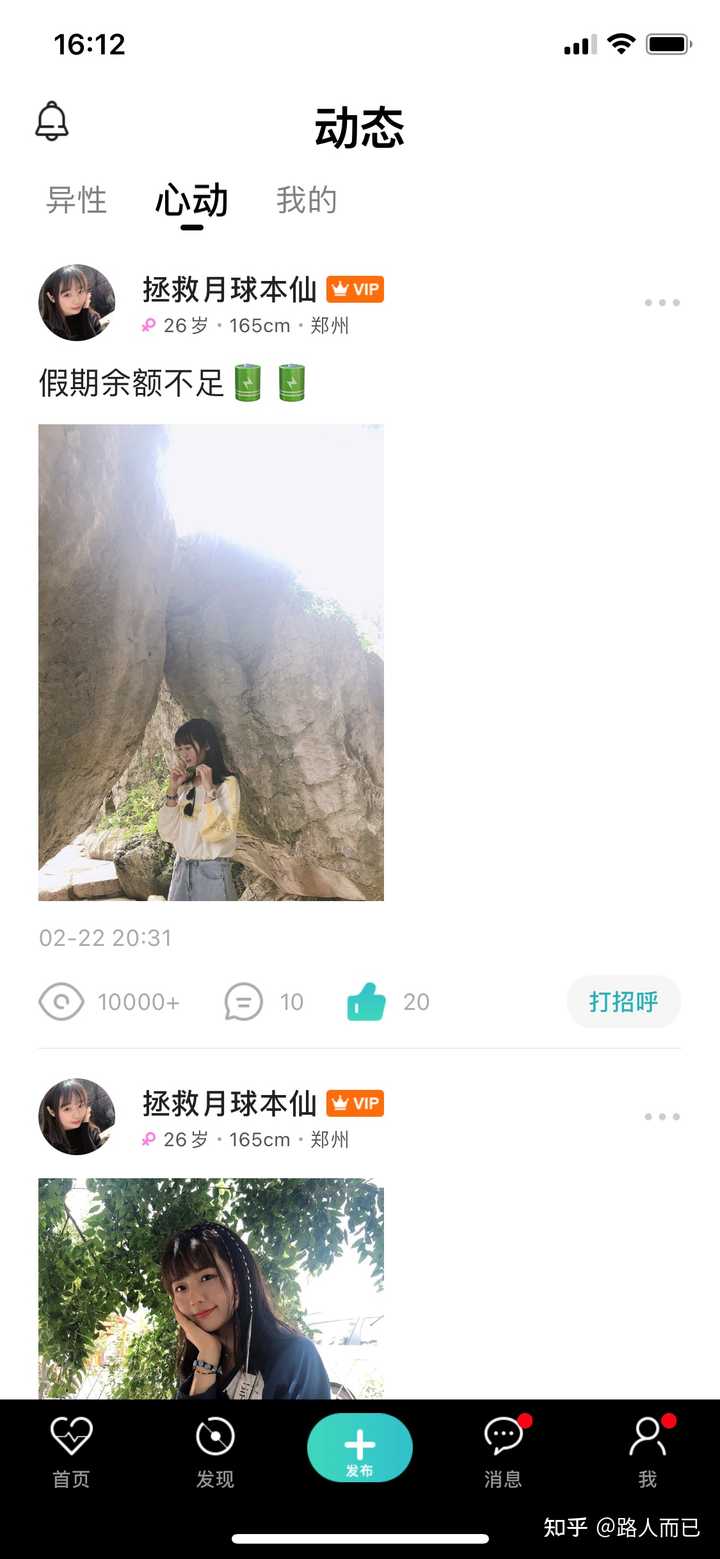Open the 首页 tab

point(71,1450)
